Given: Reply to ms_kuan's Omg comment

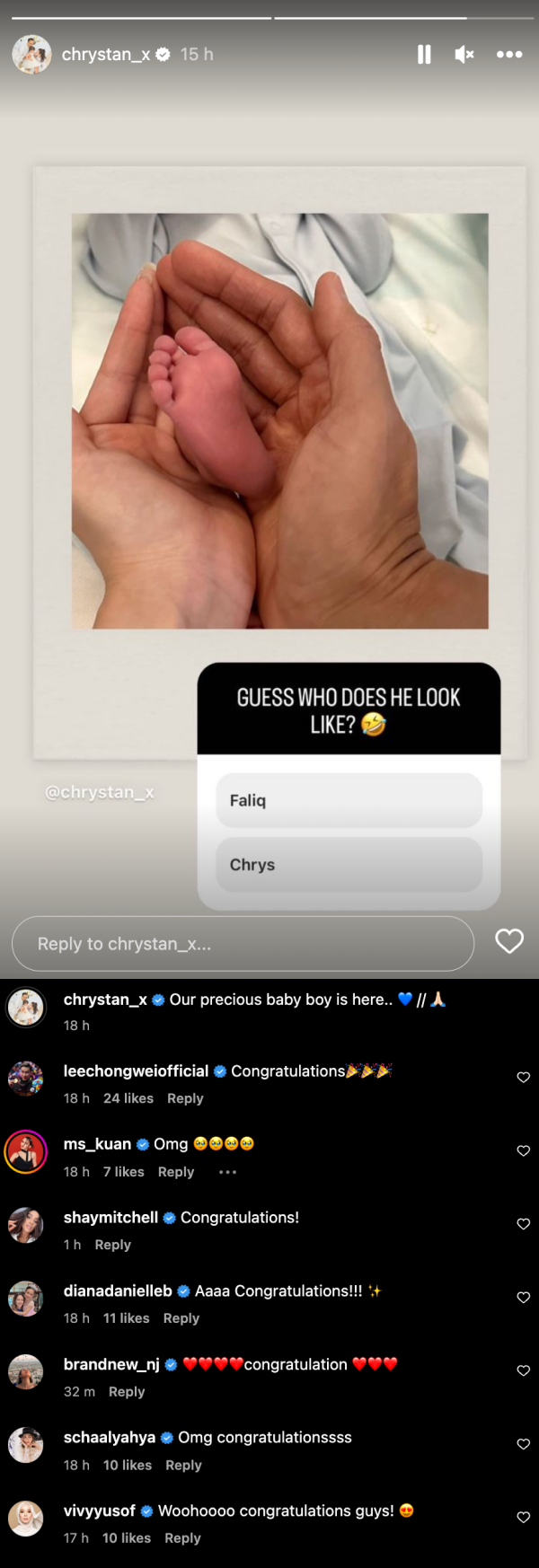Looking at the screenshot, I should [176, 1172].
